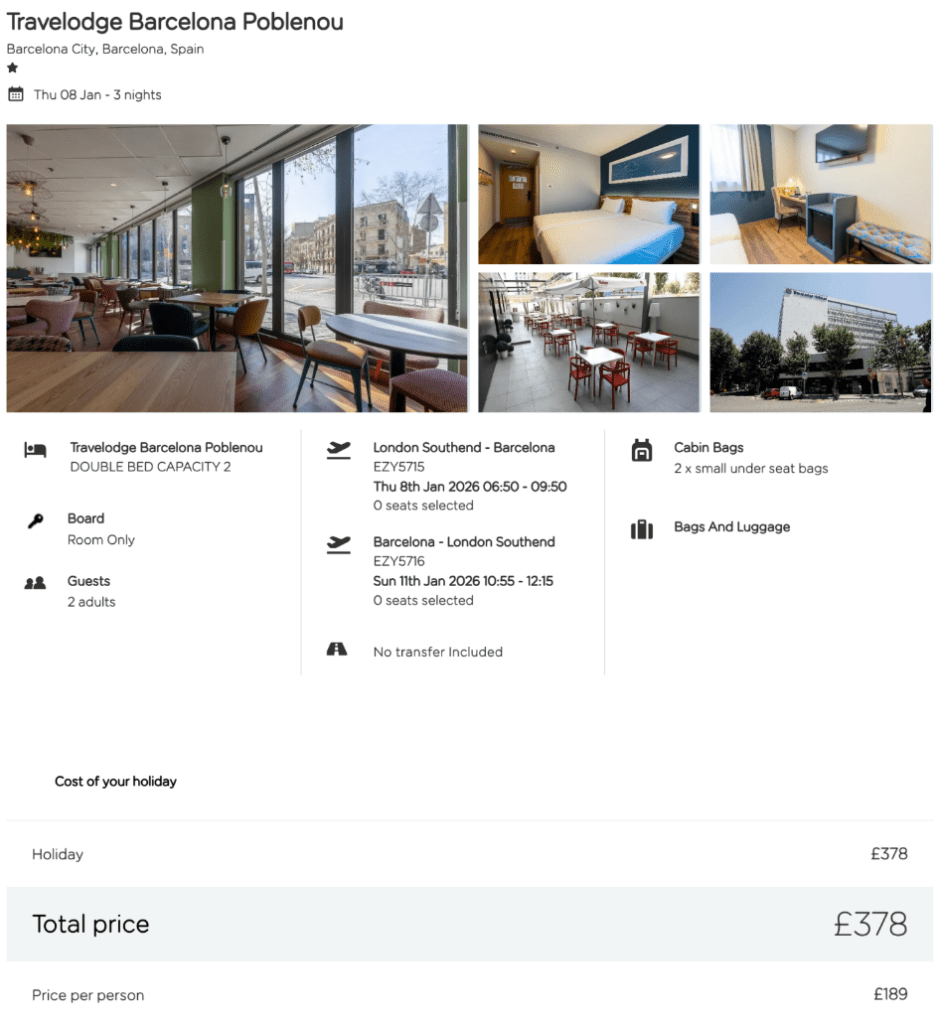View the twin bed room photo
940x1023 pixels.
click(588, 194)
